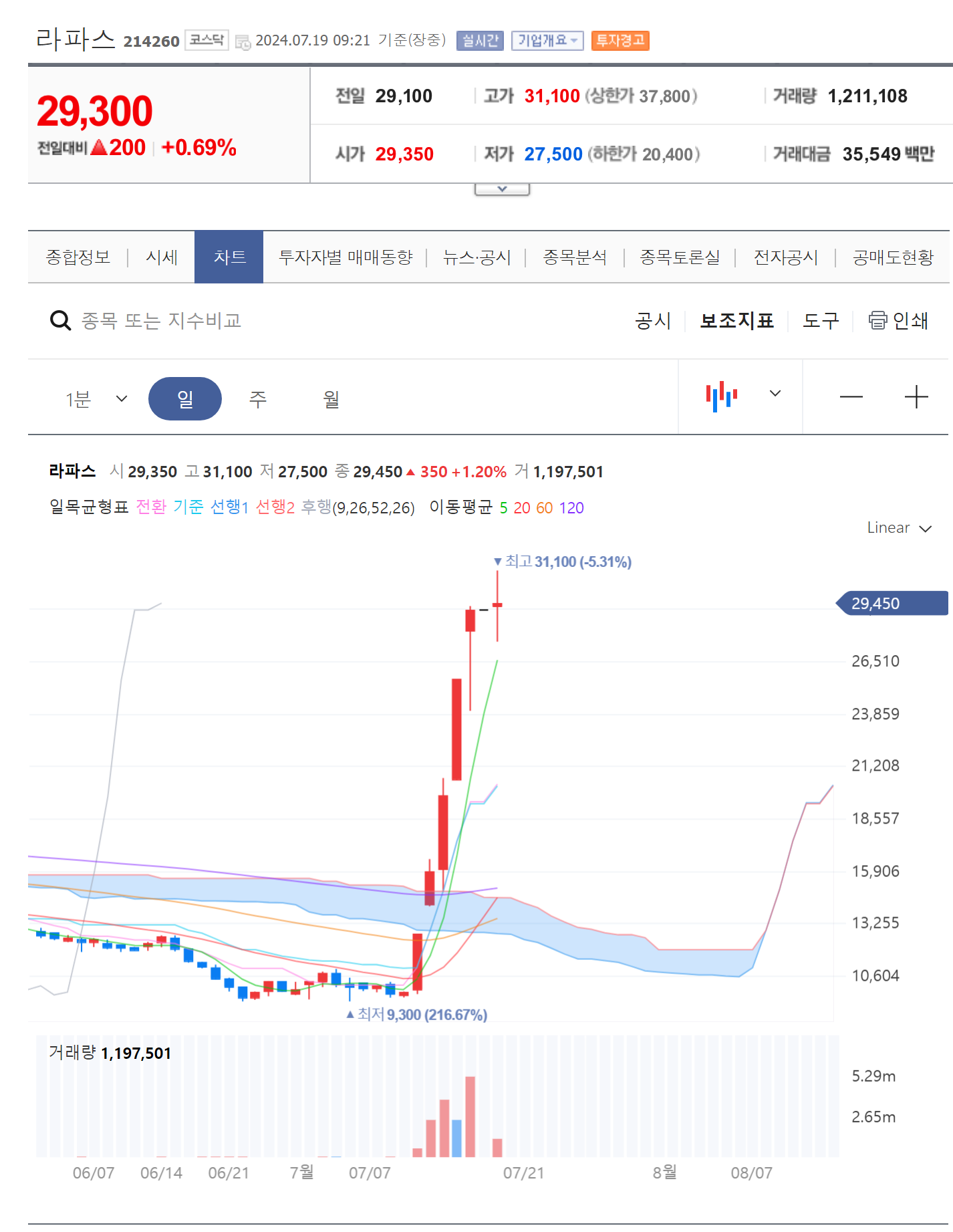Open the 1분 timeframe dropdown
This screenshot has width=953, height=1232.
tap(94, 398)
